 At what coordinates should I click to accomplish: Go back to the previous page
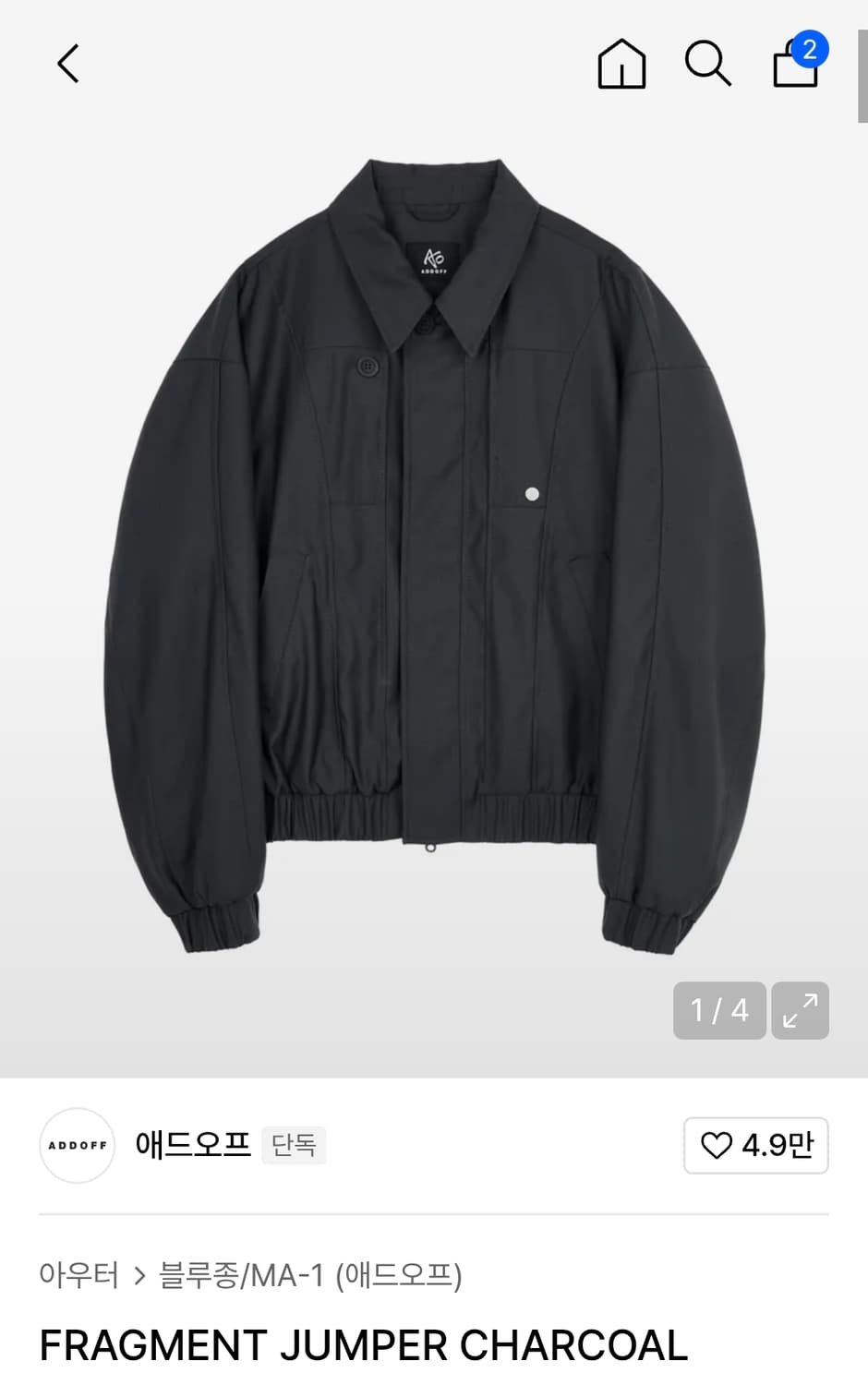click(68, 64)
